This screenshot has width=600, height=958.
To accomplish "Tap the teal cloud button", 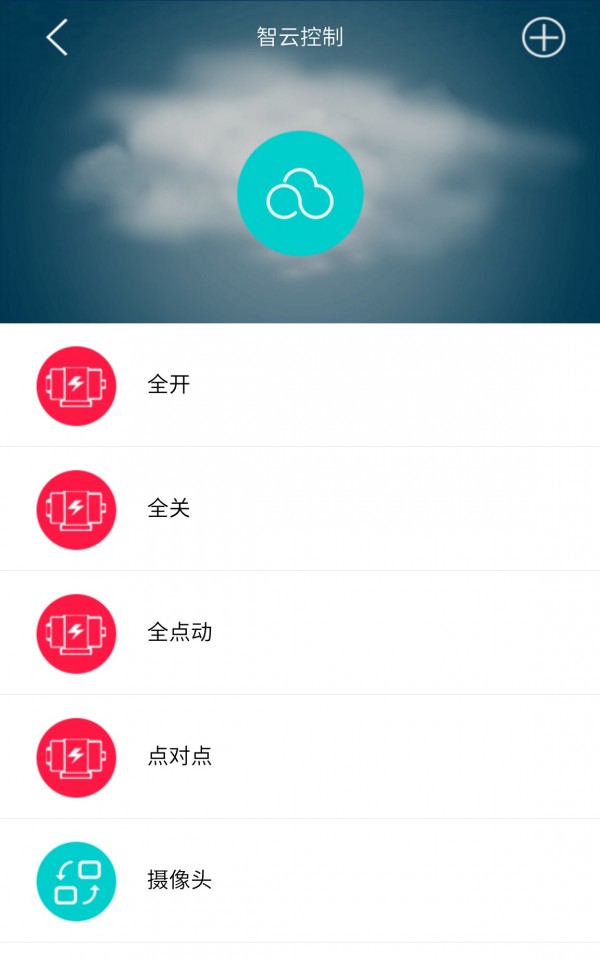I will (x=300, y=194).
